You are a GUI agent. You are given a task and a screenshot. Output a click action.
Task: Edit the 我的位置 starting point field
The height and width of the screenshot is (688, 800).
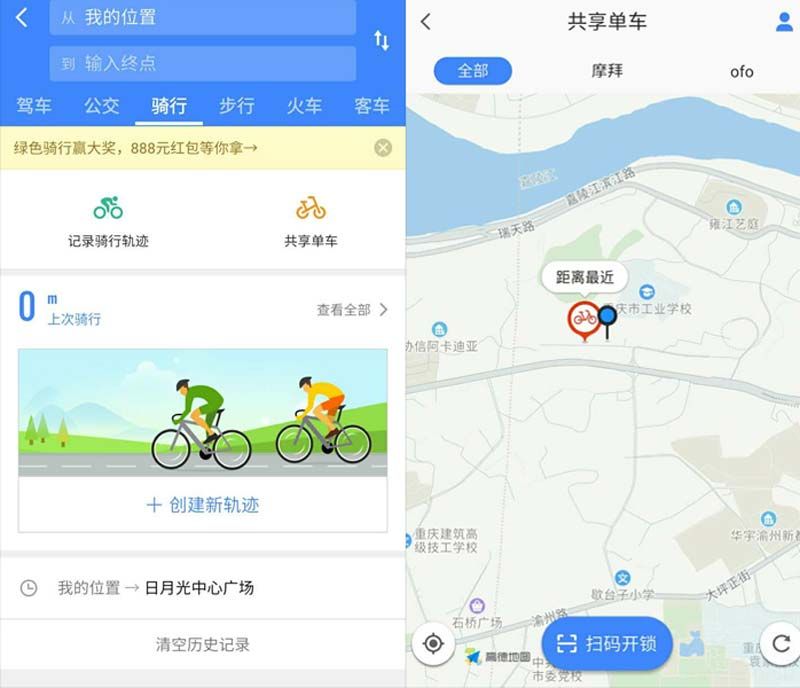click(x=202, y=18)
